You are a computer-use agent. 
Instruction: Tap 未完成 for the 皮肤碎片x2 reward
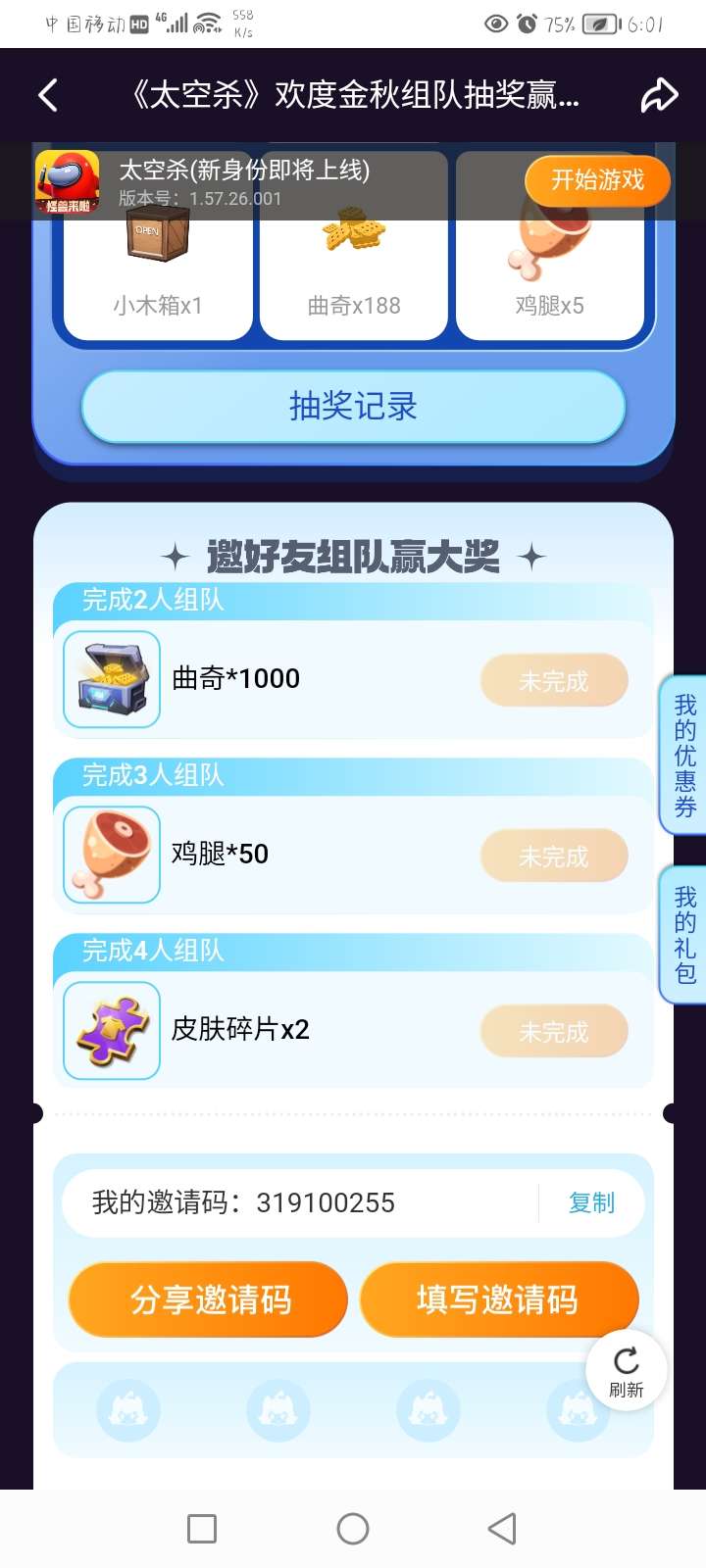point(553,1031)
